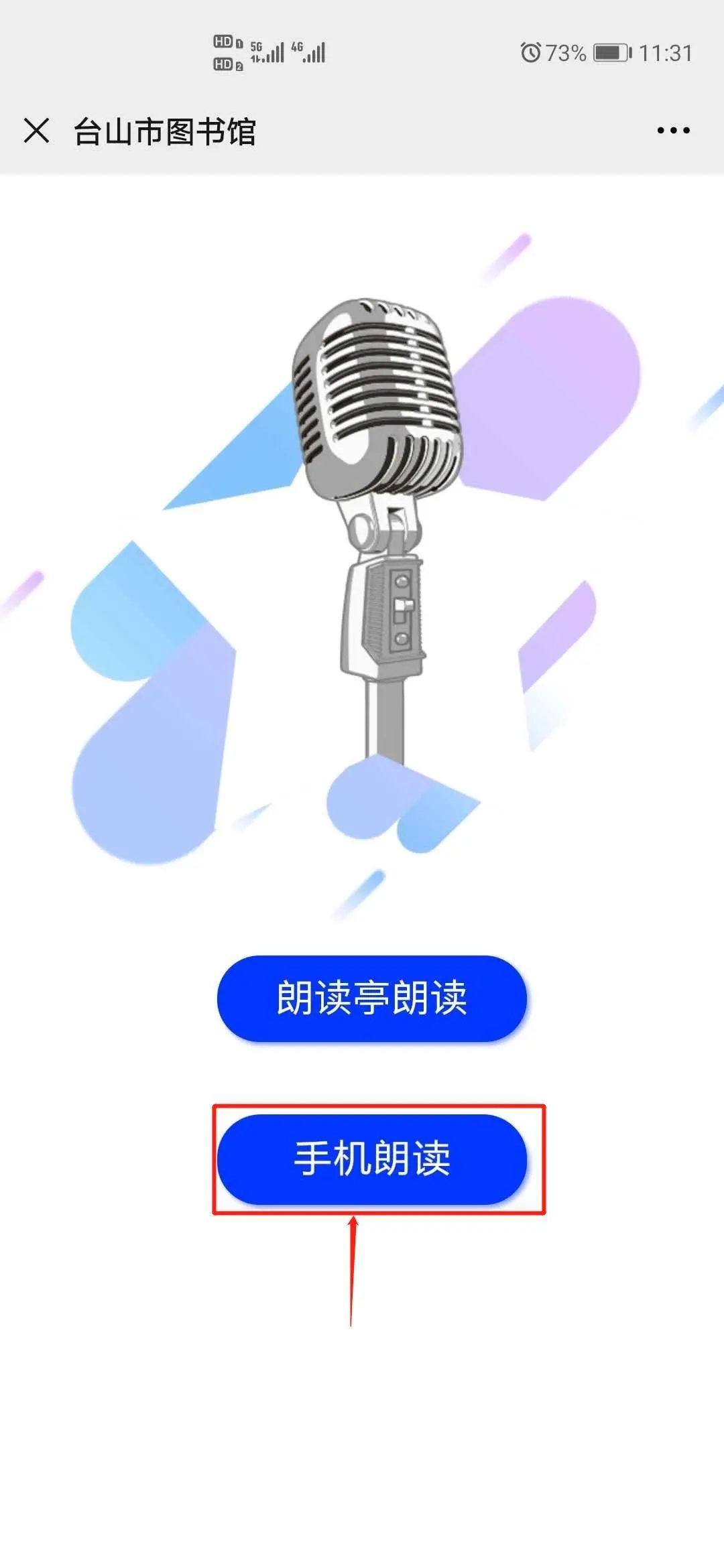The height and width of the screenshot is (1568, 724).
Task: Close the 台山市图书馆 page
Action: pyautogui.click(x=36, y=131)
